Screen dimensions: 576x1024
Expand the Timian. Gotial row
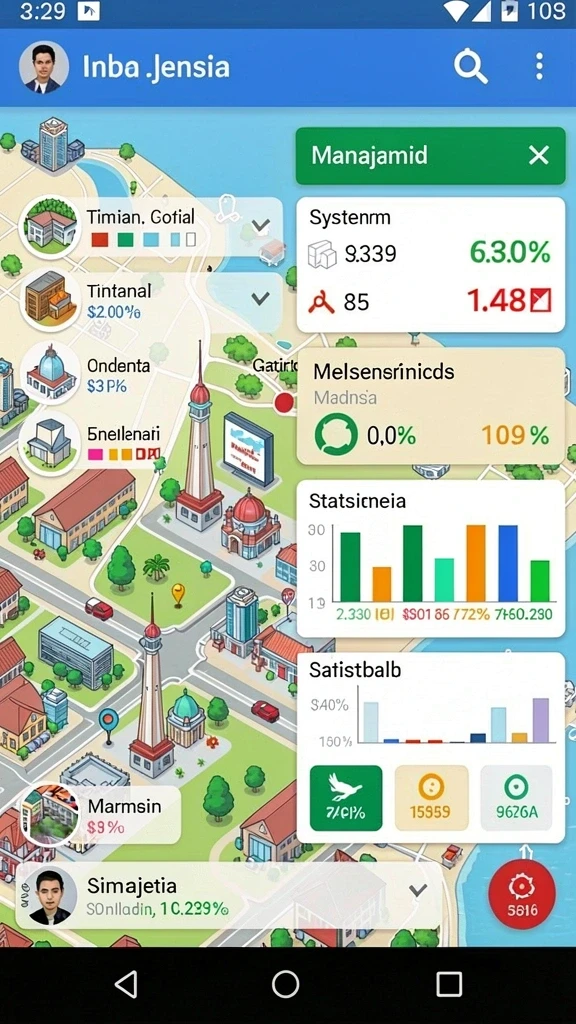[261, 226]
